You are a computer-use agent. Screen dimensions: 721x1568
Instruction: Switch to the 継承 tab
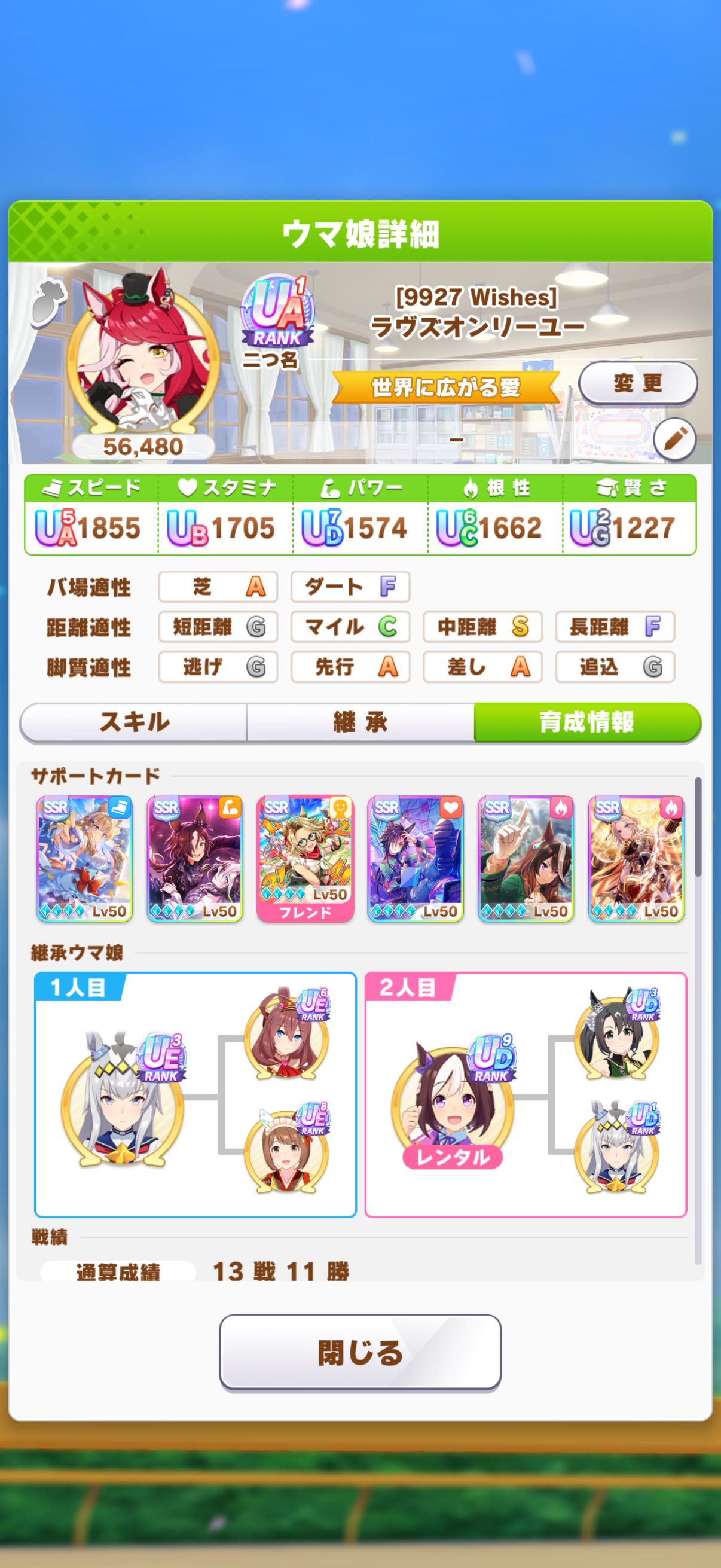[360, 722]
